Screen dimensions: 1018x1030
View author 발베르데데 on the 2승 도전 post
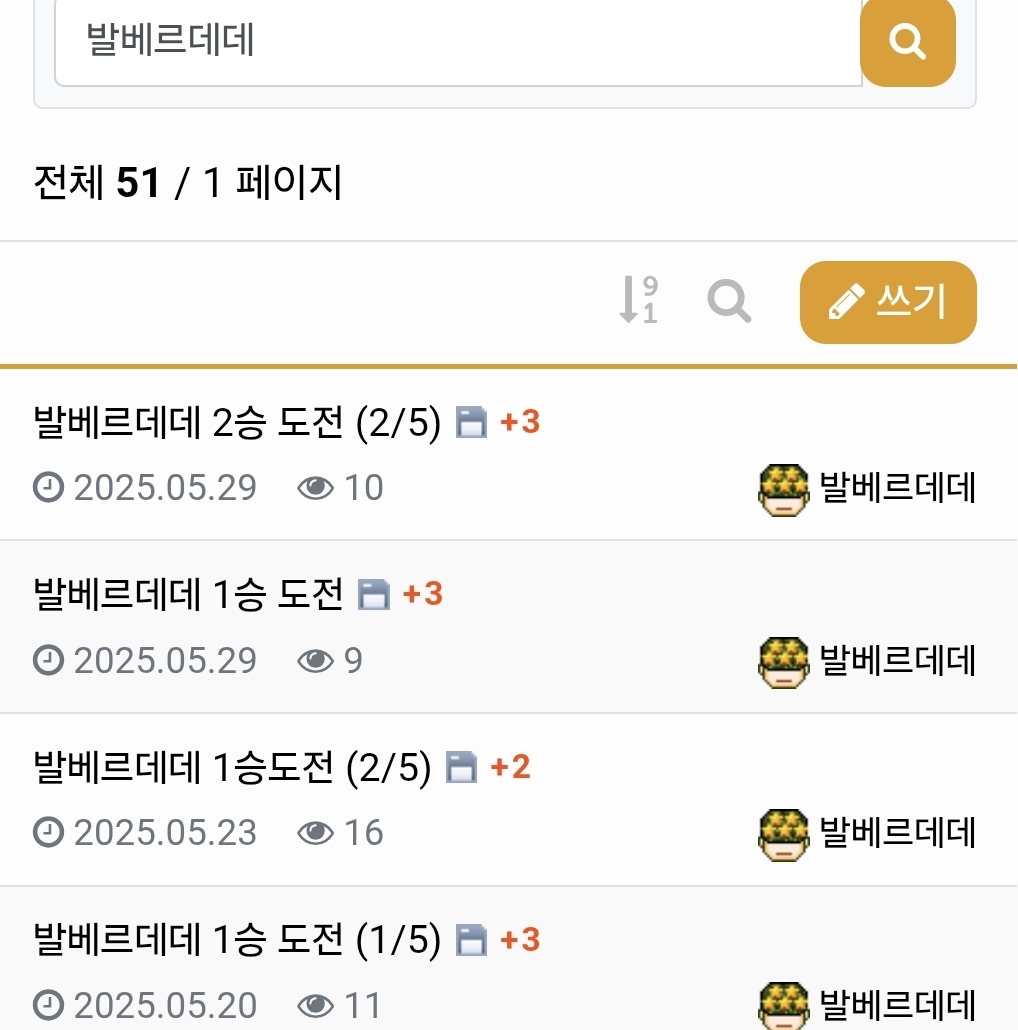coord(896,489)
